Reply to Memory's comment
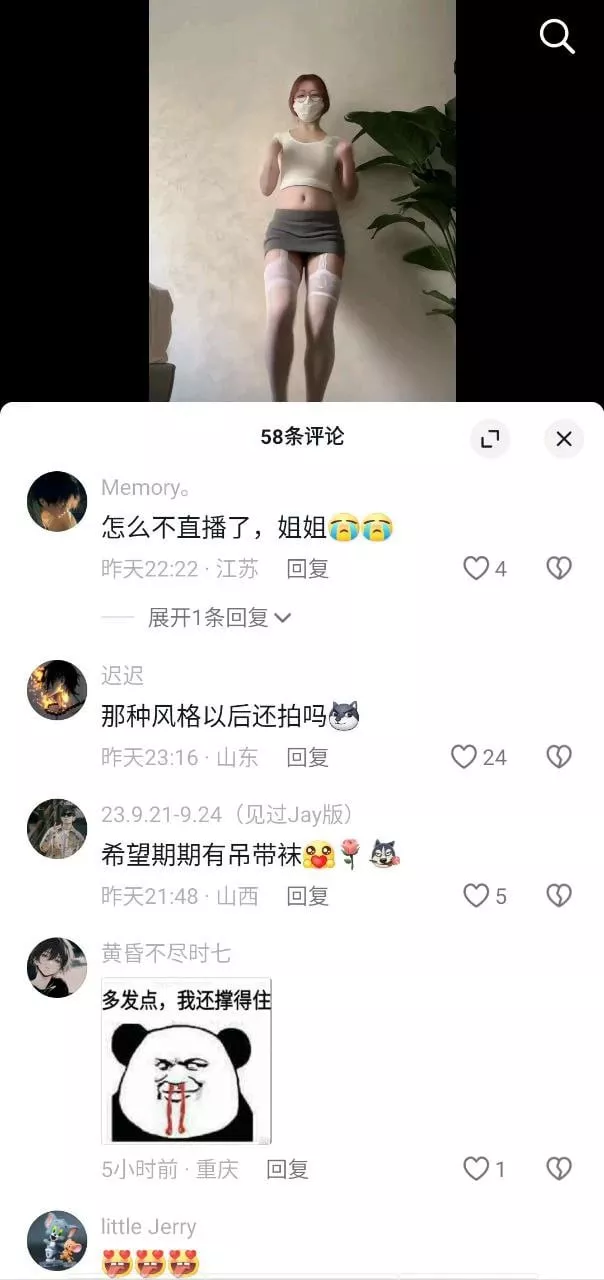 (308, 569)
